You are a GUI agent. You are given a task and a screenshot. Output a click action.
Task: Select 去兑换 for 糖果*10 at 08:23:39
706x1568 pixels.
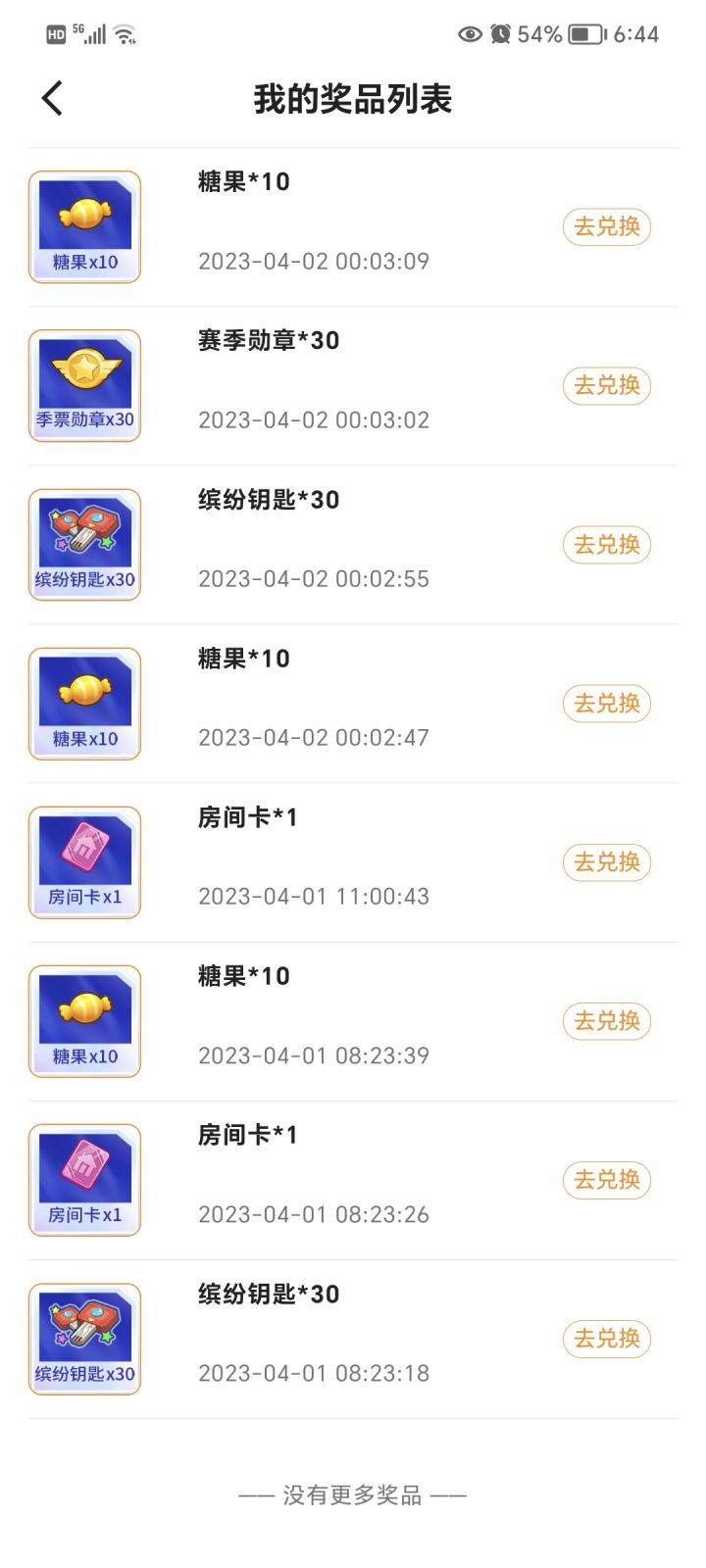[606, 1021]
